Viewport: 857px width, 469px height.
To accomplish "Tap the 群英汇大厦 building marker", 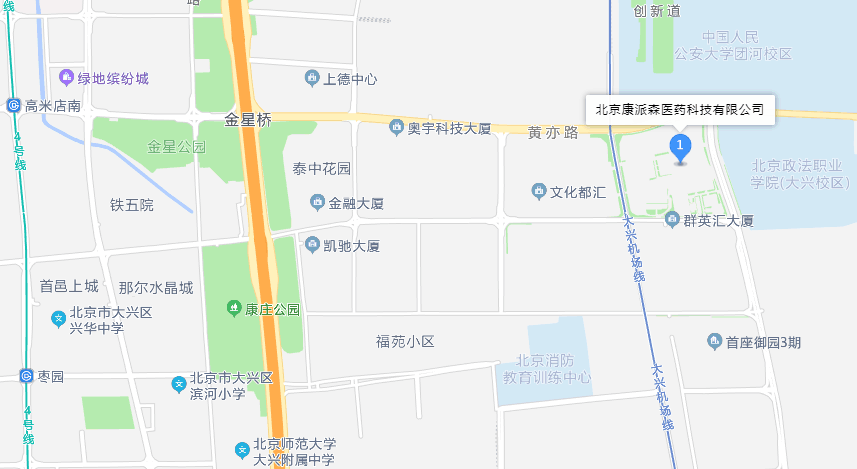I will [672, 219].
